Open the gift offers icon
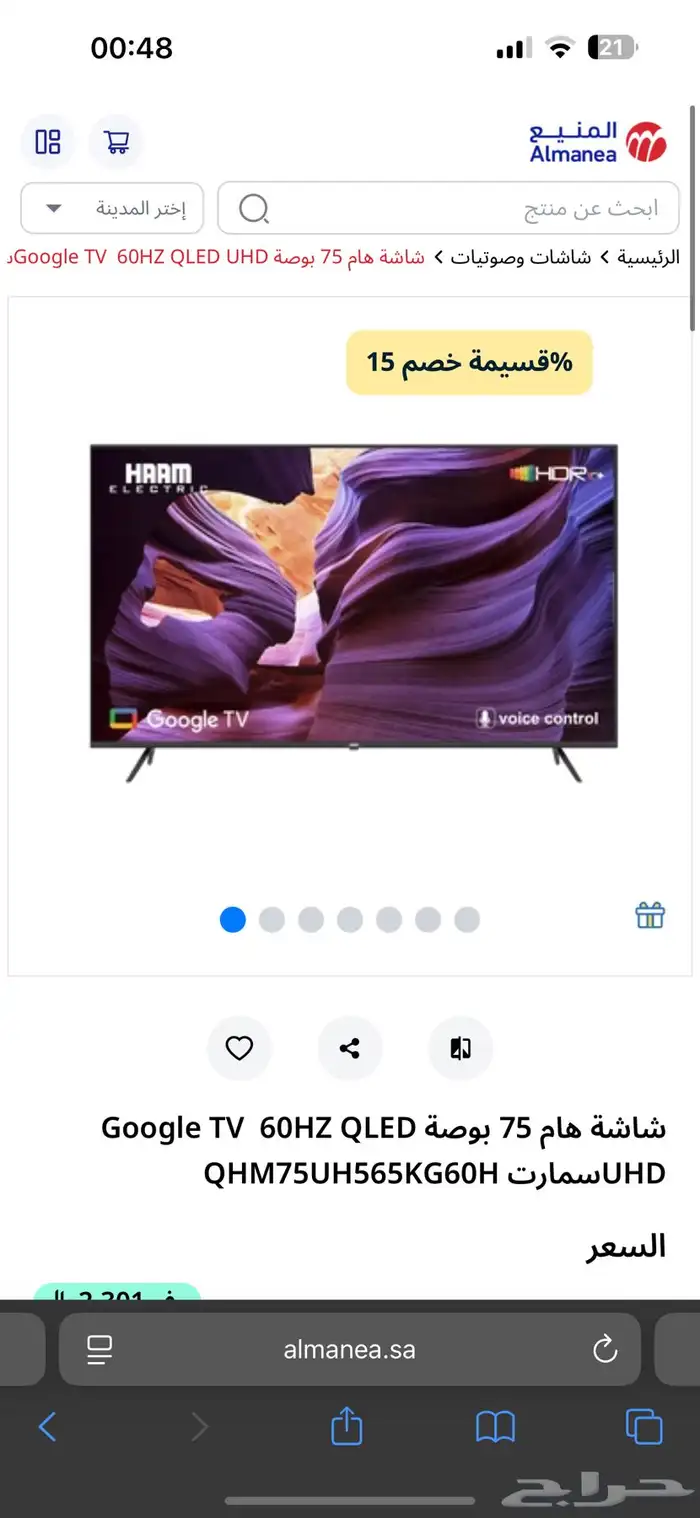The image size is (700, 1518). pos(650,915)
